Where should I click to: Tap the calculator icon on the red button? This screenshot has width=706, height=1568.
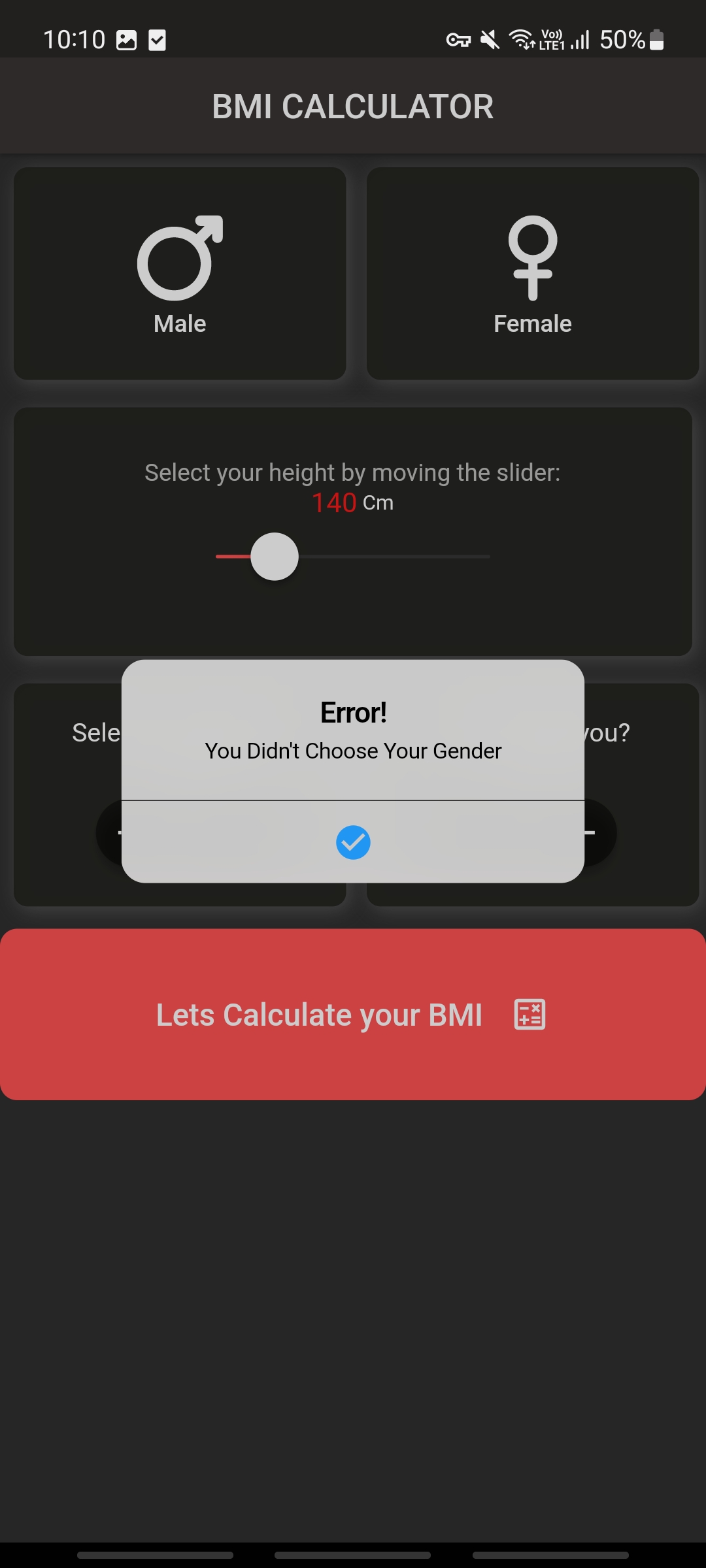coord(529,1014)
